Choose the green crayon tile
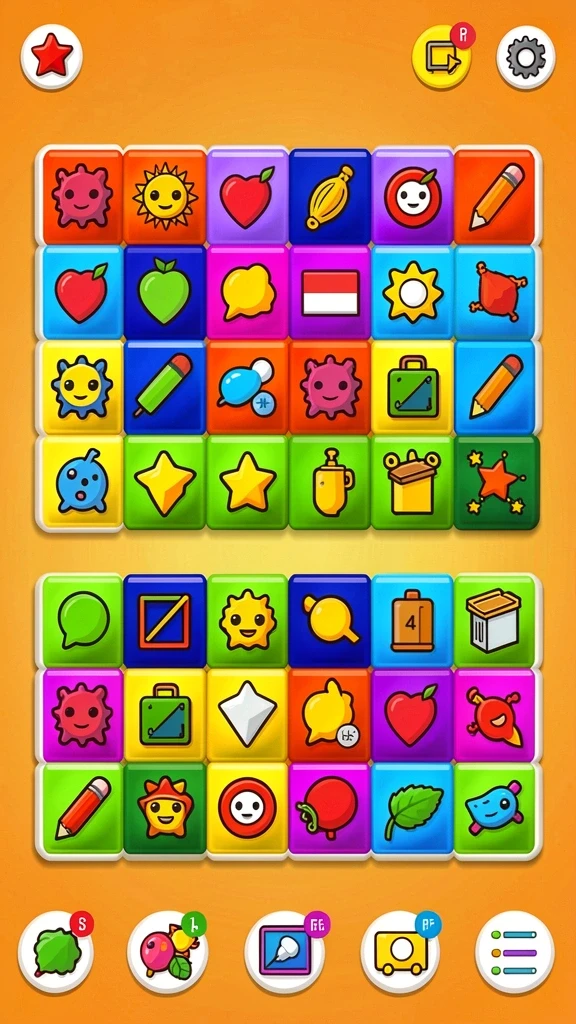This screenshot has height=1024, width=576. (x=165, y=387)
